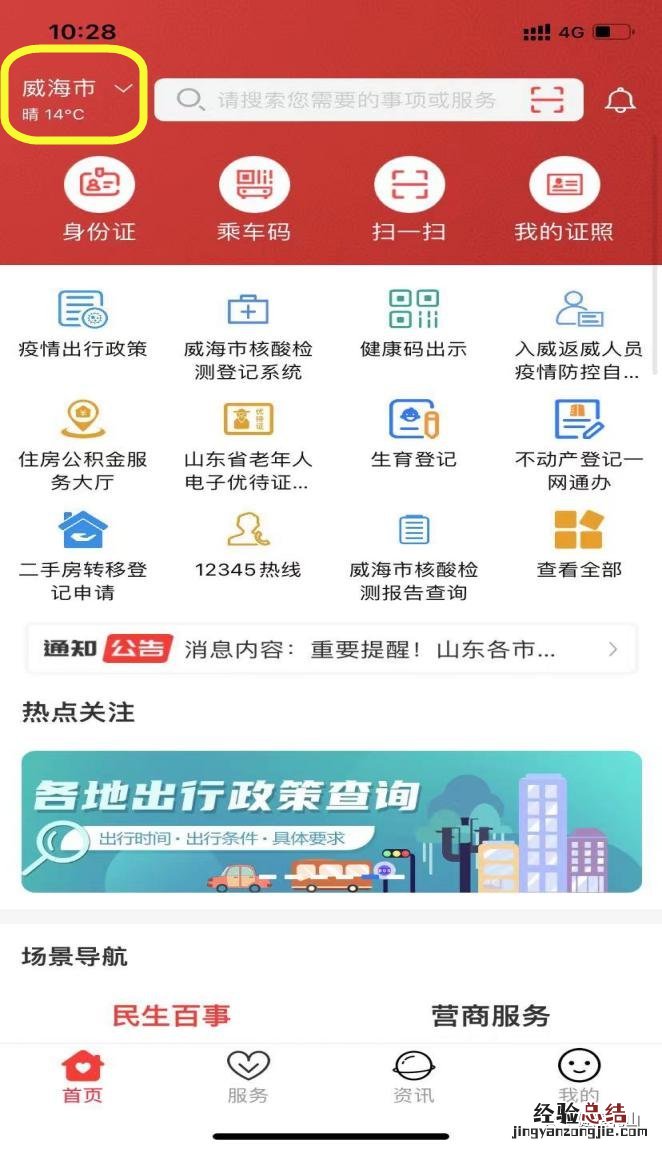This screenshot has height=1150, width=662.
Task: Select 健康码出示 health code
Action: pyautogui.click(x=413, y=324)
